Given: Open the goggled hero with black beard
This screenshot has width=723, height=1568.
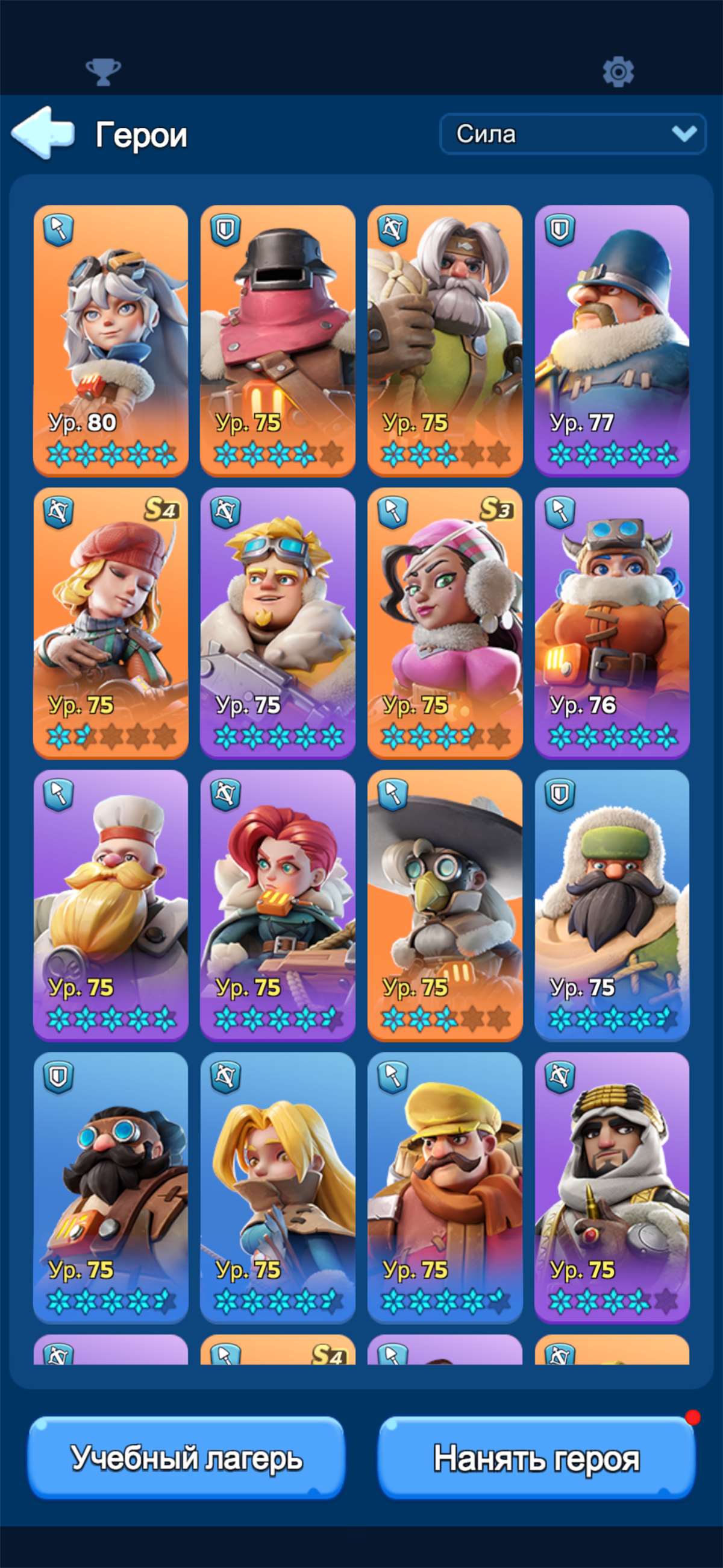Looking at the screenshot, I should (x=111, y=1188).
